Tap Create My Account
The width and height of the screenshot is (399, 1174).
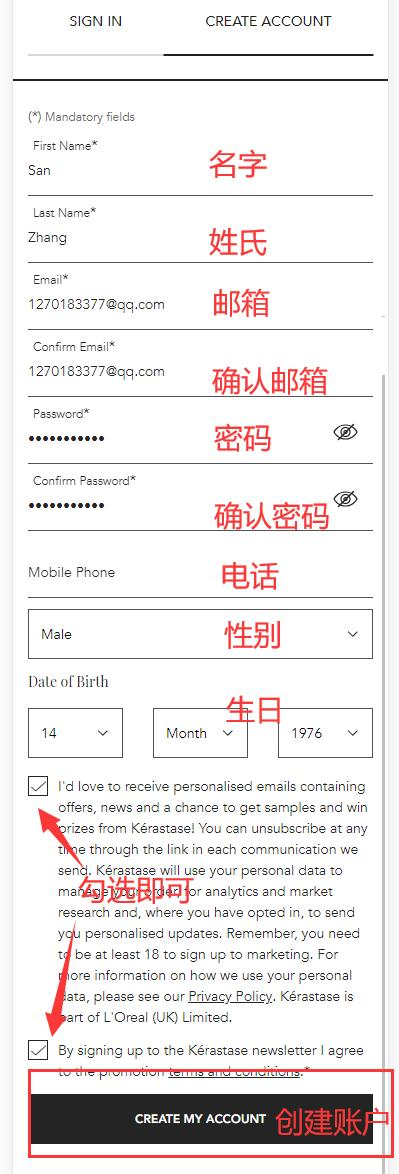(x=201, y=1119)
